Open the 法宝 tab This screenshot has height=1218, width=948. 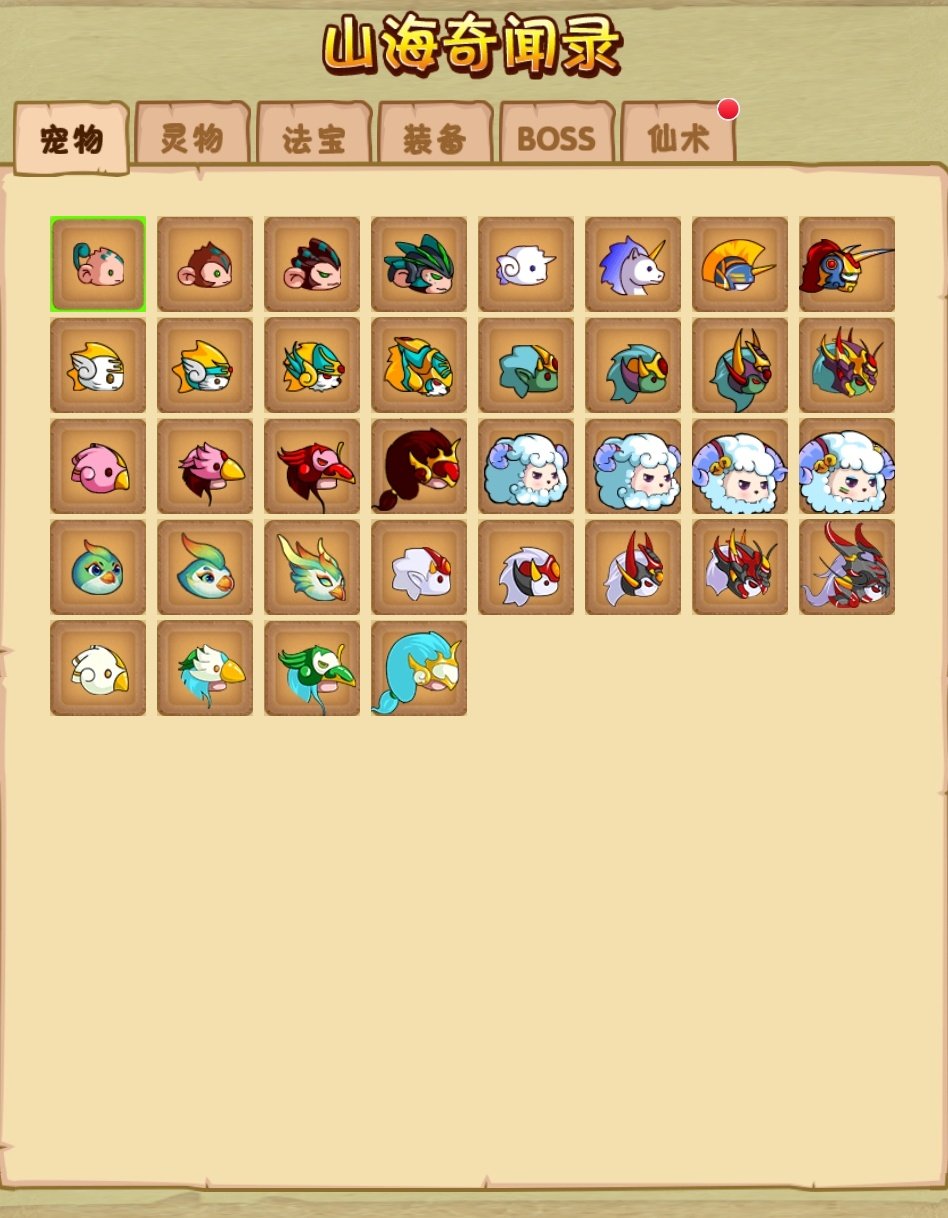tap(314, 139)
